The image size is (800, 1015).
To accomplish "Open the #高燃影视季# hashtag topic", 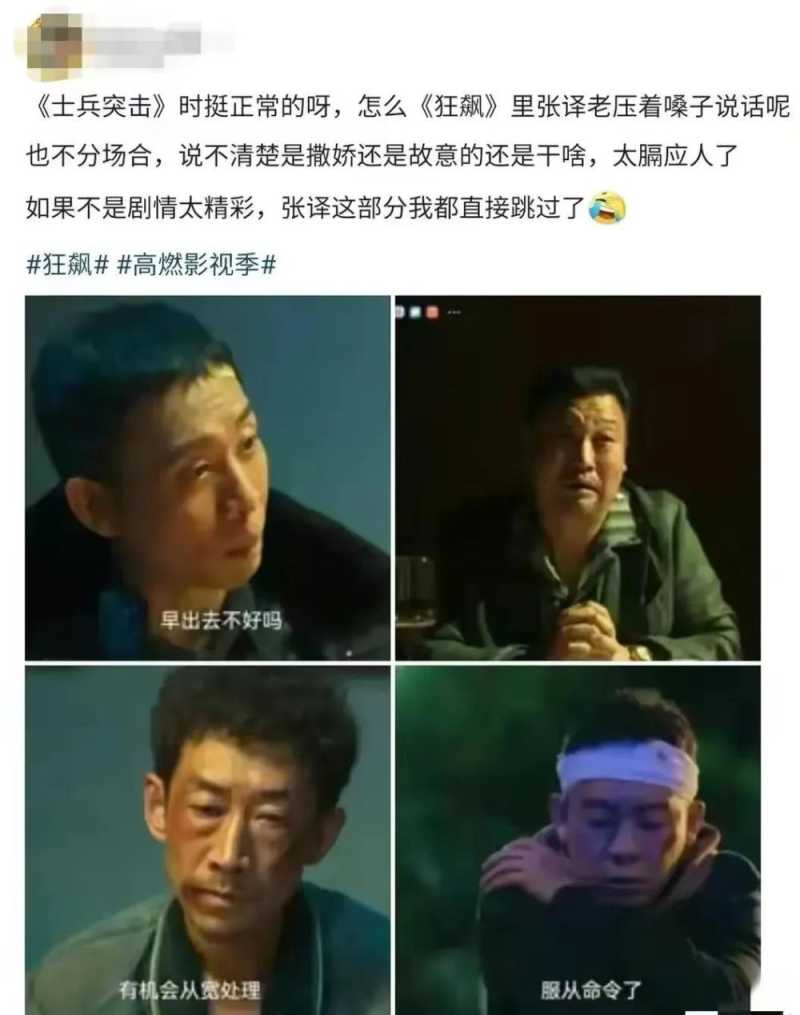I will tap(196, 266).
